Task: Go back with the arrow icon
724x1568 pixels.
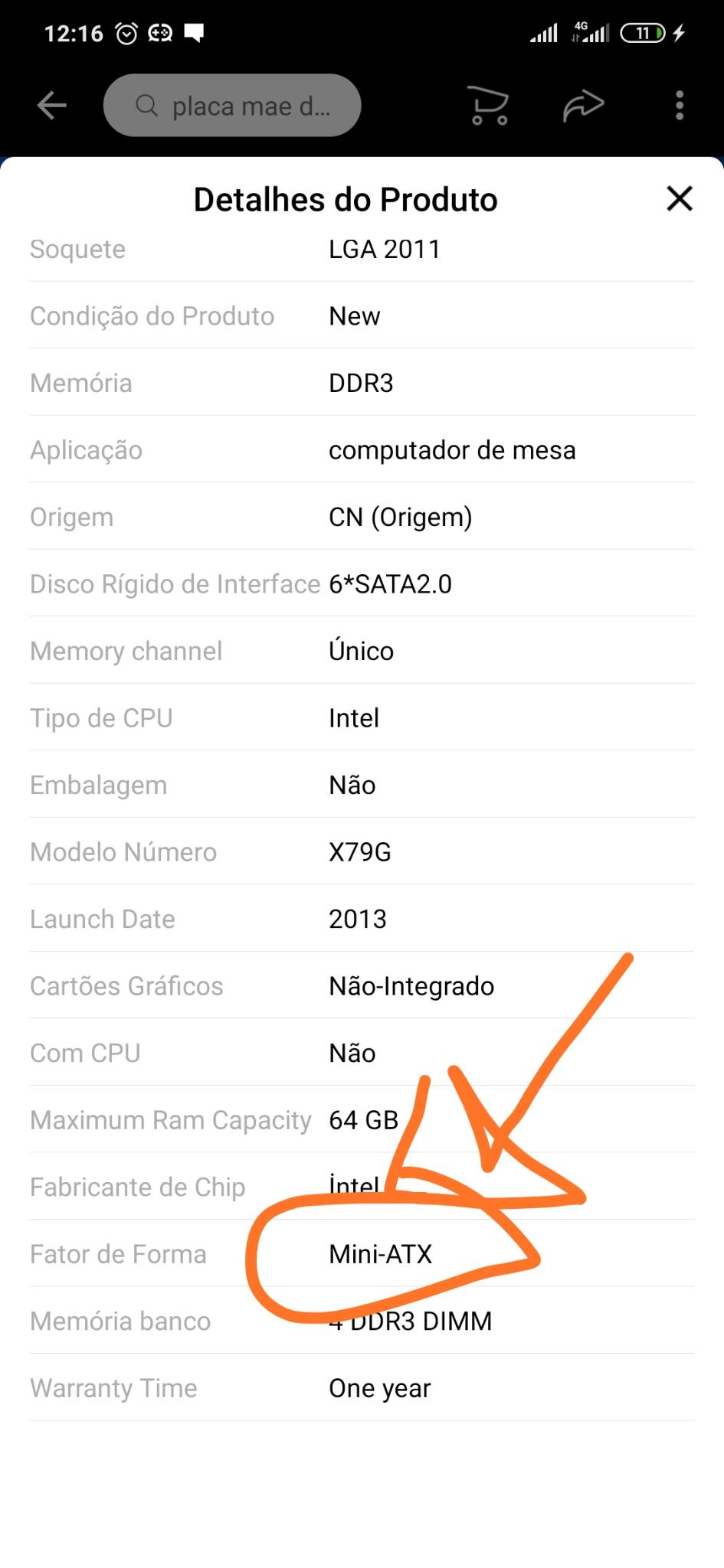Action: tap(52, 106)
